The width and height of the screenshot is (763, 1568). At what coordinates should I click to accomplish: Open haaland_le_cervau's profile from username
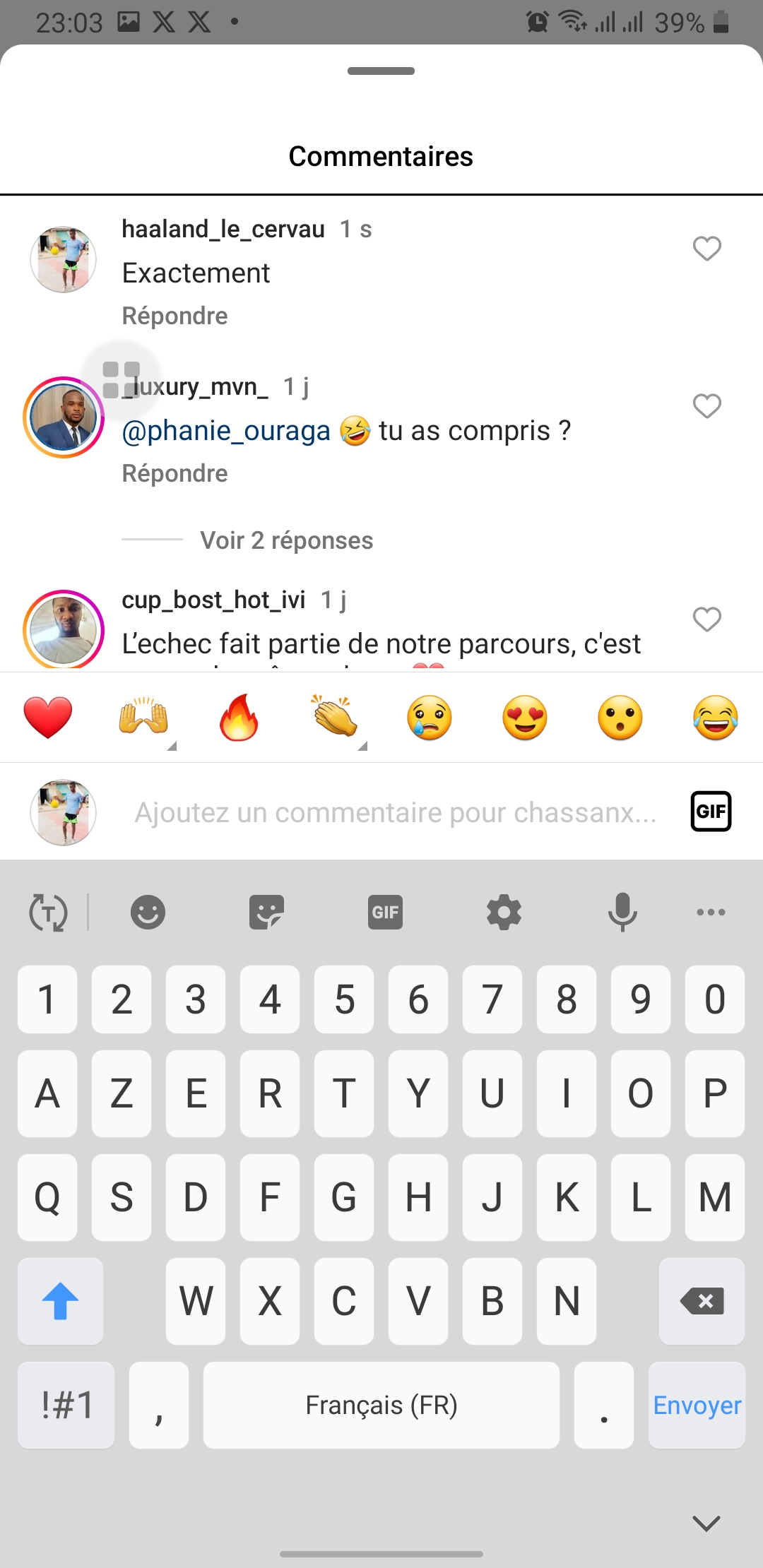(223, 229)
